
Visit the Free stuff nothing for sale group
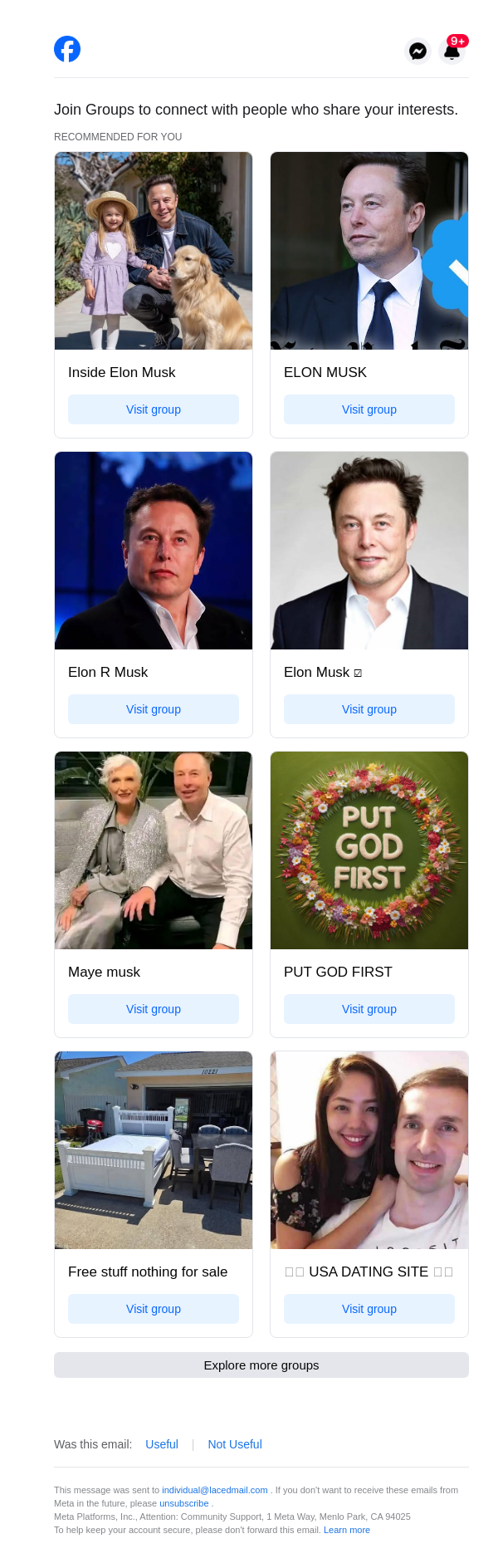click(x=154, y=1309)
